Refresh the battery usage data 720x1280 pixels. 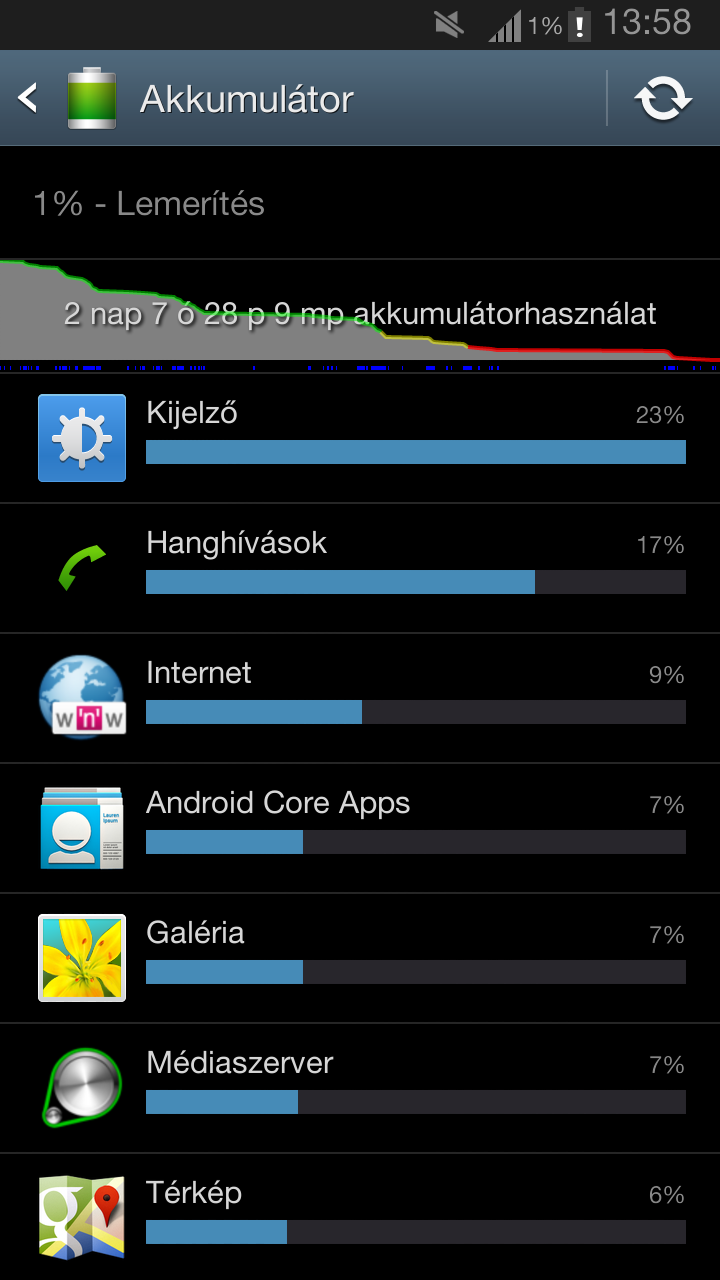pos(664,98)
